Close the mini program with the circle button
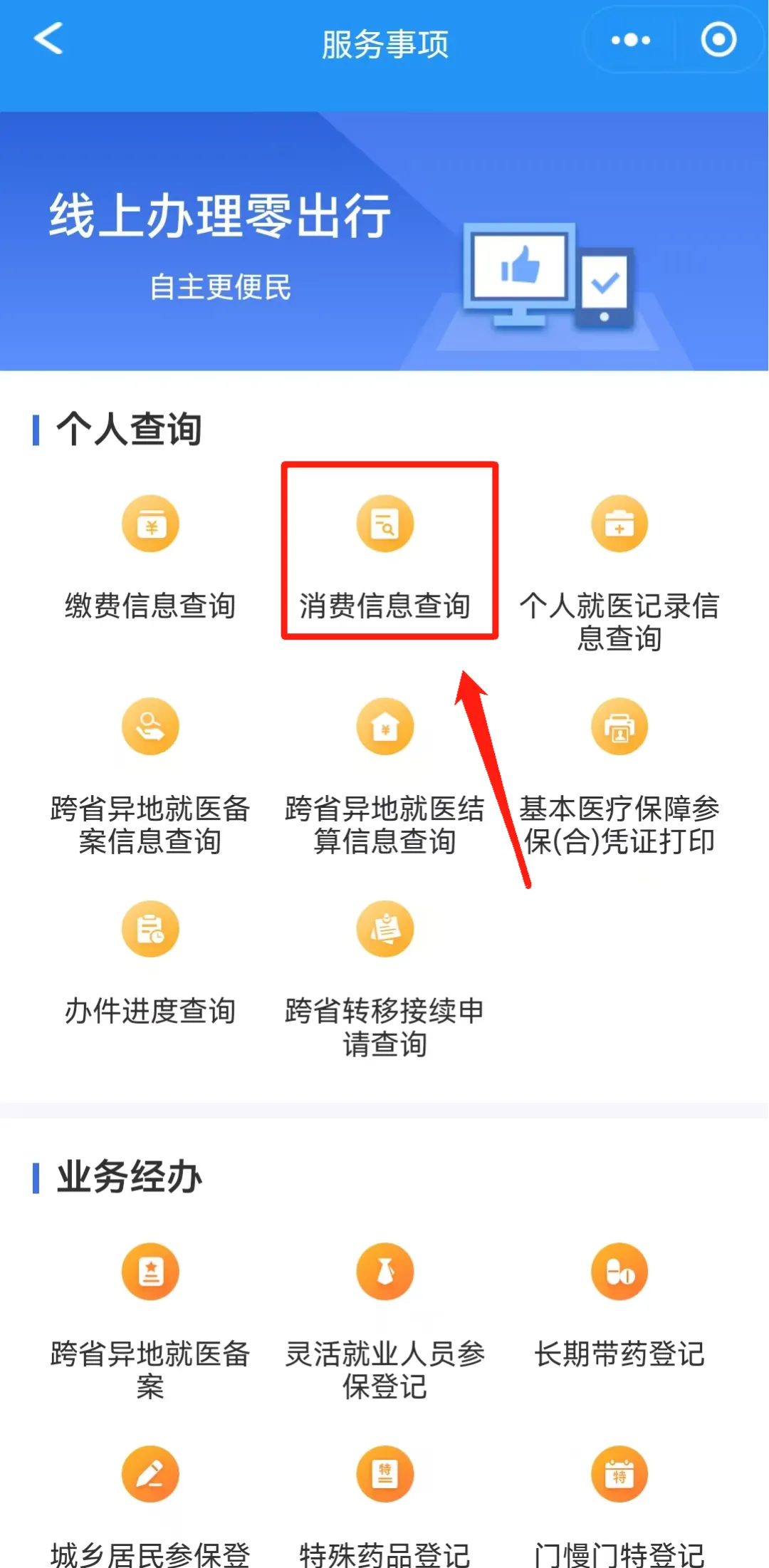 [x=718, y=40]
